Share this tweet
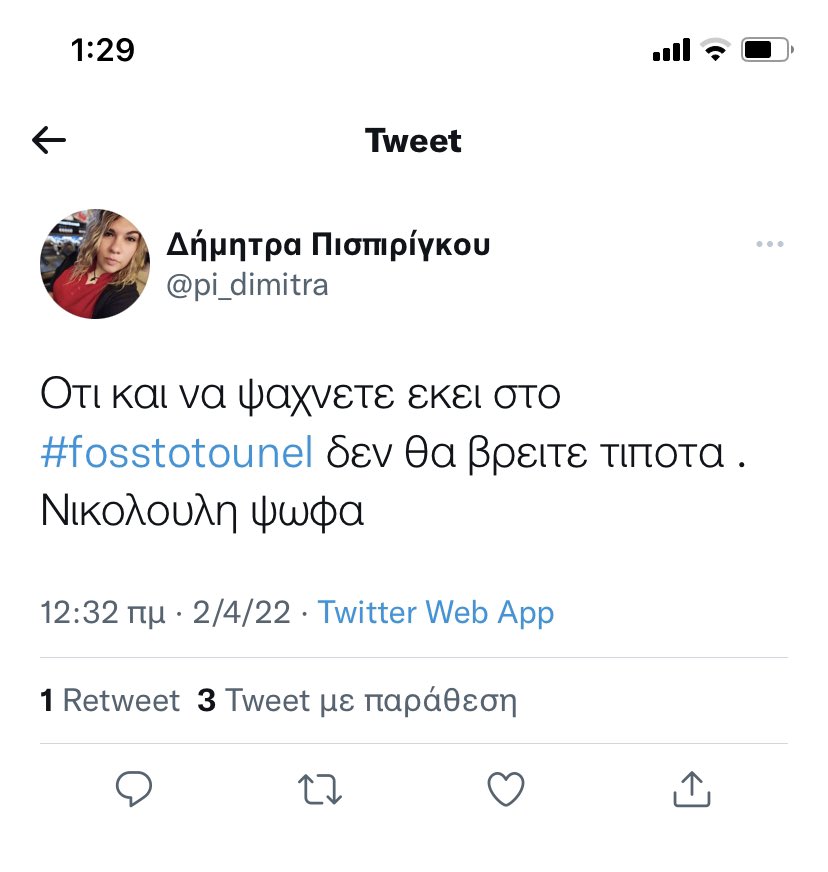The width and height of the screenshot is (828, 872). (x=691, y=789)
